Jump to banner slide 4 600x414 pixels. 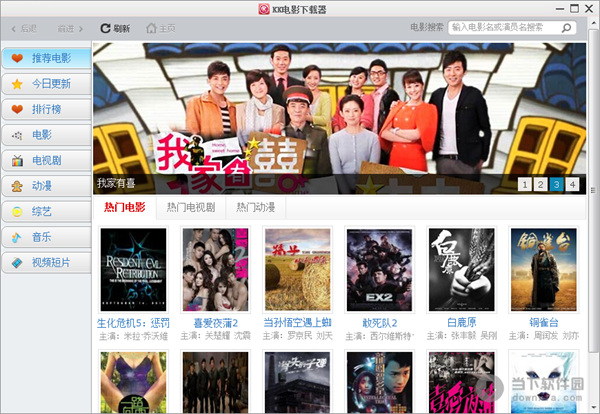(x=572, y=184)
